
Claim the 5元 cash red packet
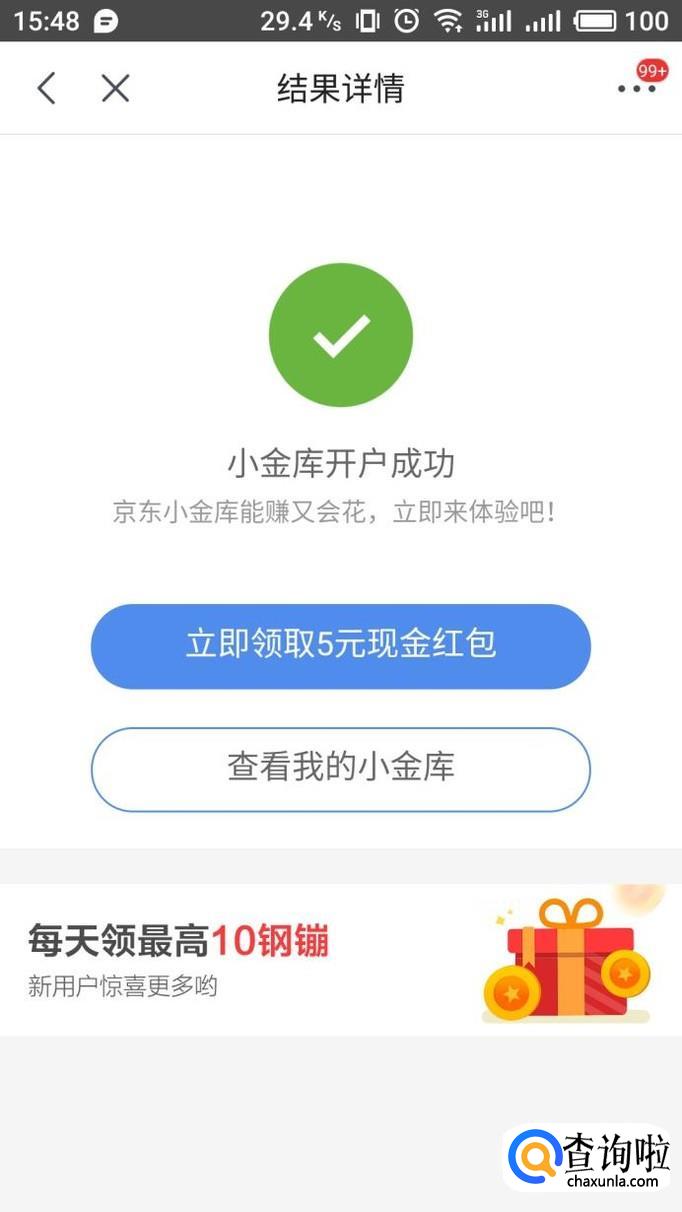click(x=340, y=646)
